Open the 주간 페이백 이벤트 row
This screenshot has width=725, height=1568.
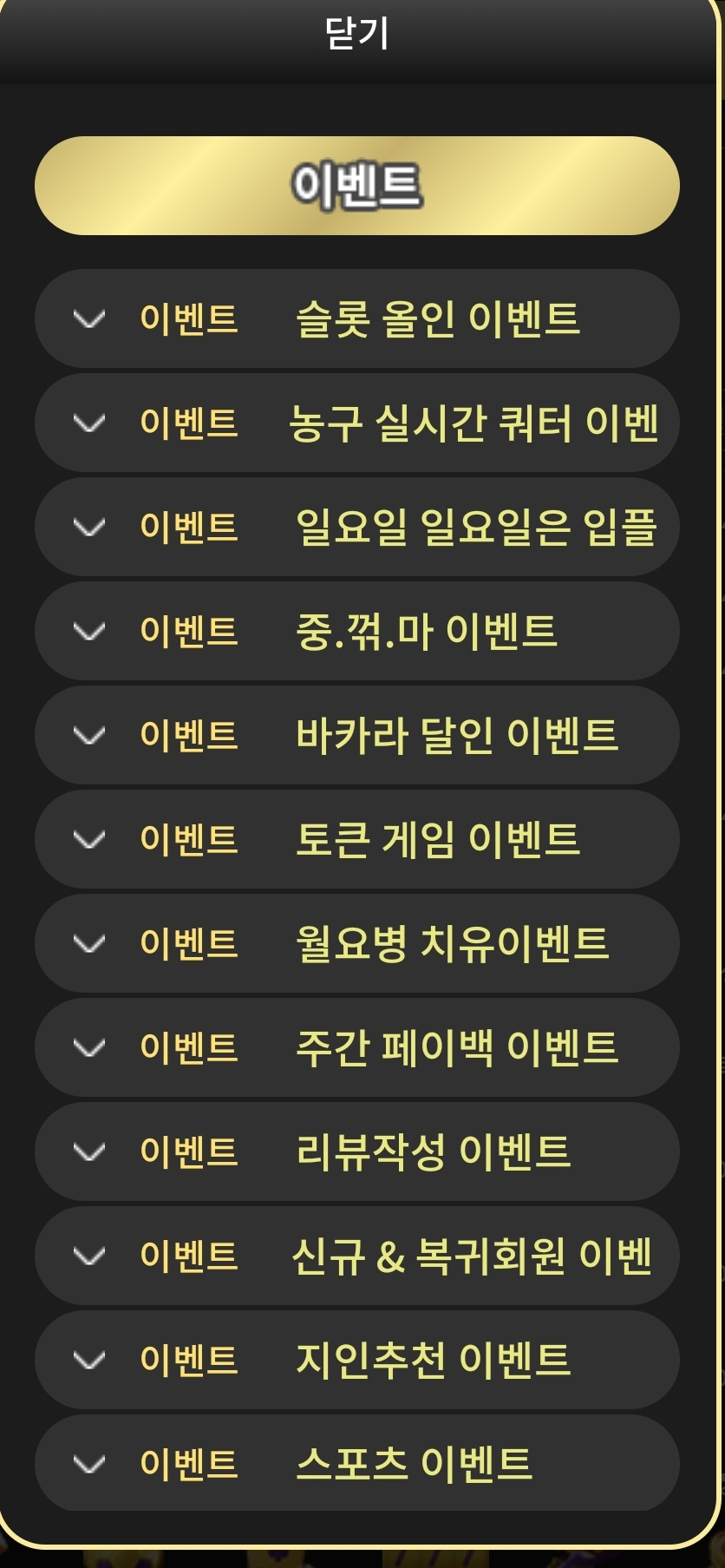coord(356,1047)
